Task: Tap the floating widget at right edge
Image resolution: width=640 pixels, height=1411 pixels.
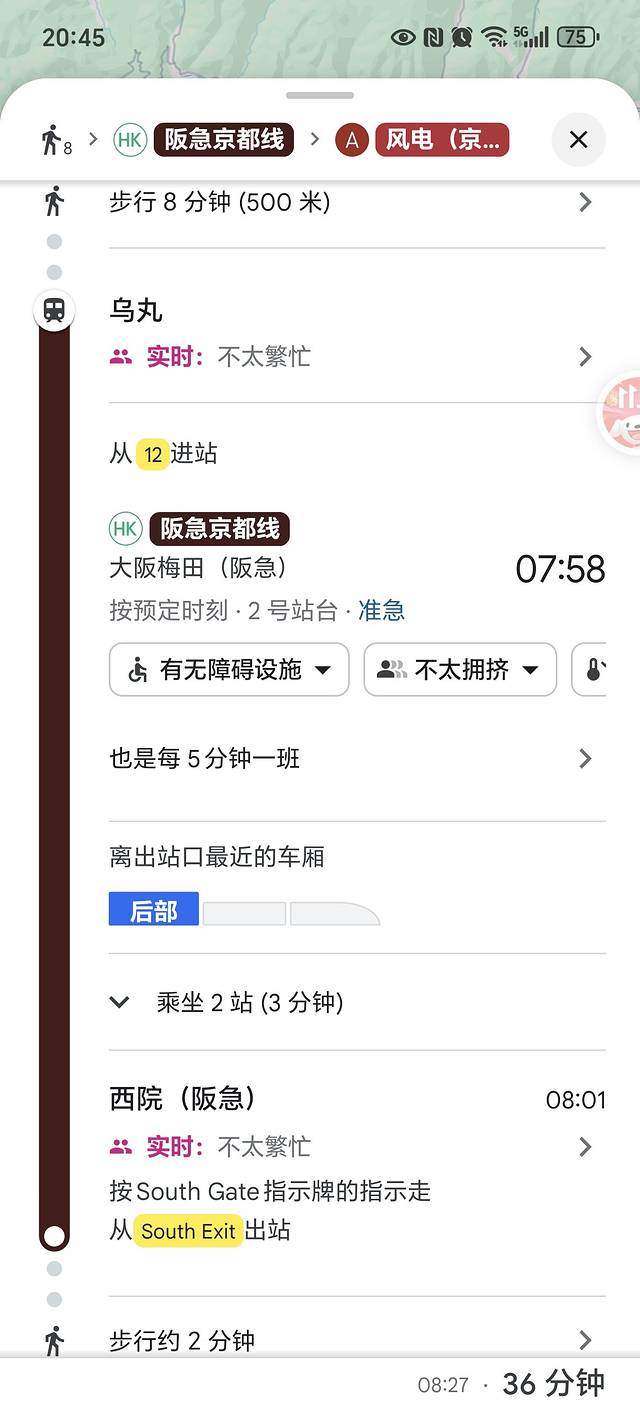Action: click(x=622, y=412)
